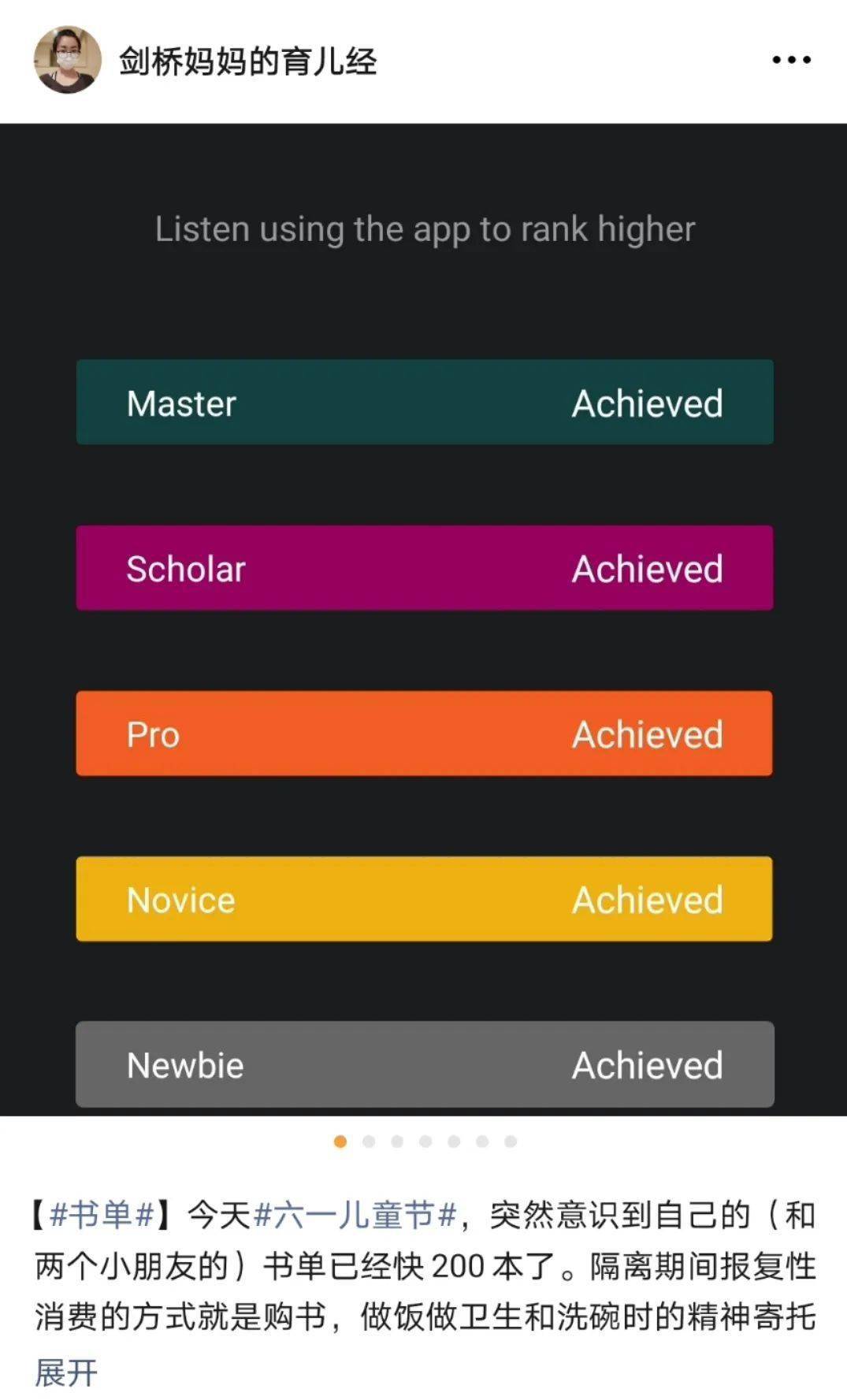Open the posted rank-list image
Image resolution: width=847 pixels, height=1400 pixels.
424,619
